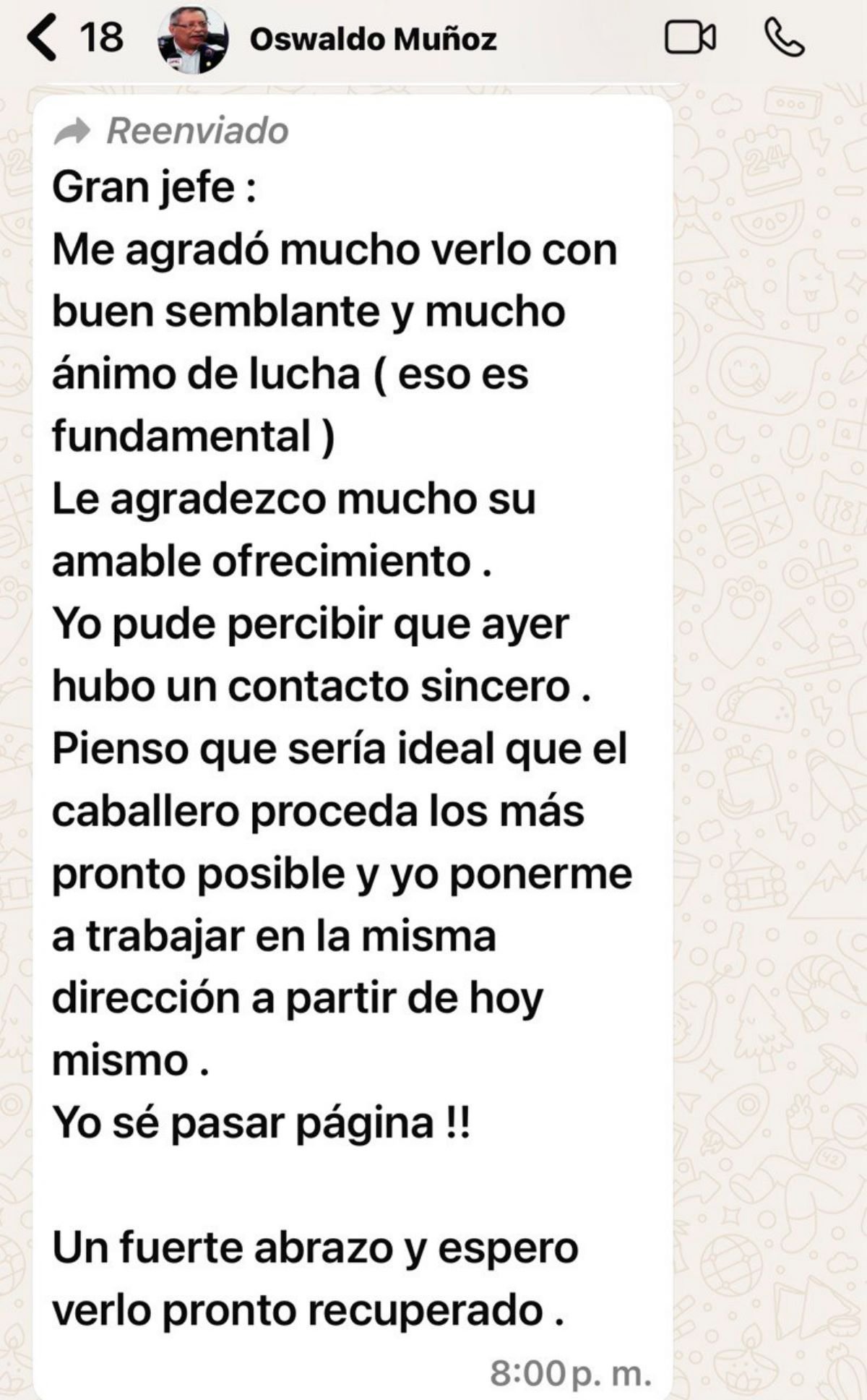Start a voice call with Oswaldo Muñoz
867x1400 pixels.
click(783, 38)
